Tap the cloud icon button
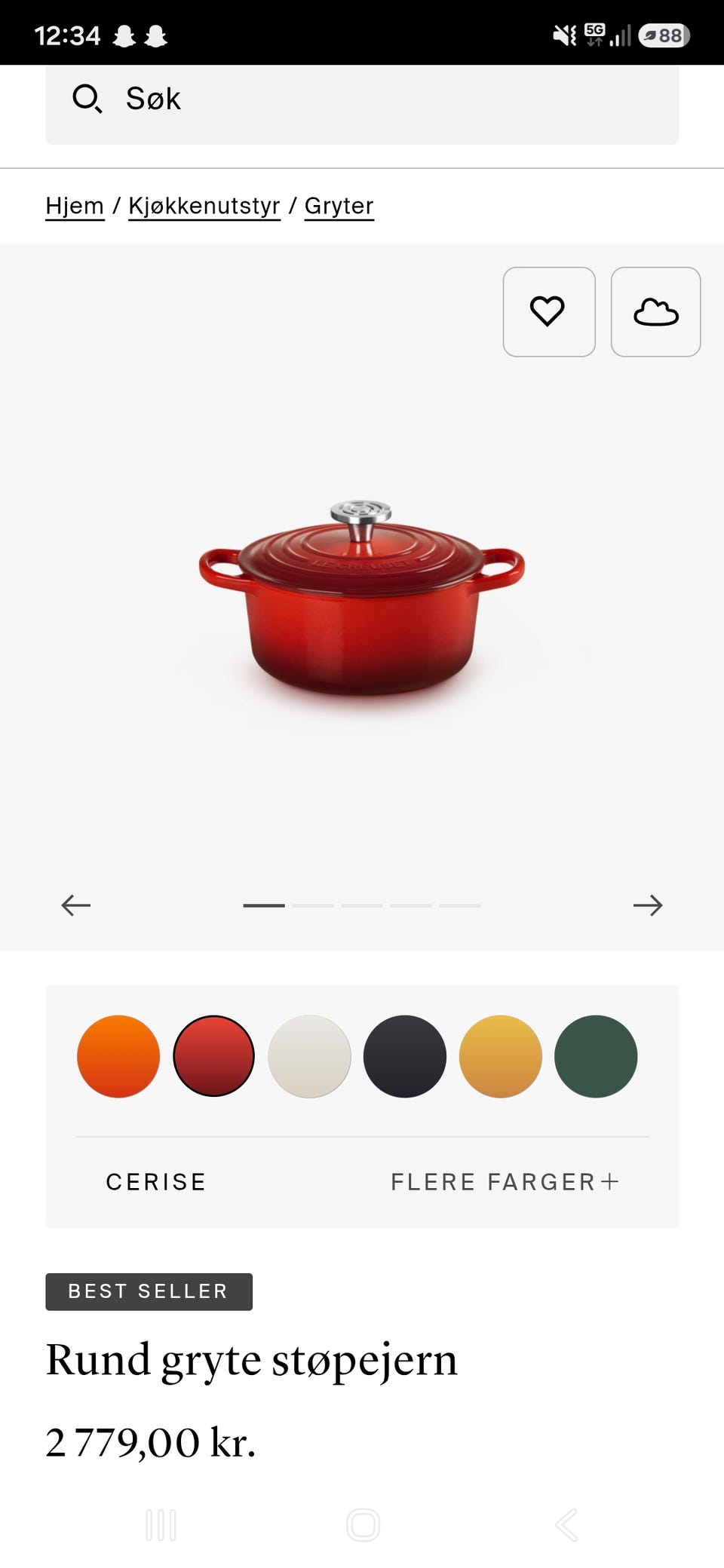The height and width of the screenshot is (1568, 724). (655, 311)
